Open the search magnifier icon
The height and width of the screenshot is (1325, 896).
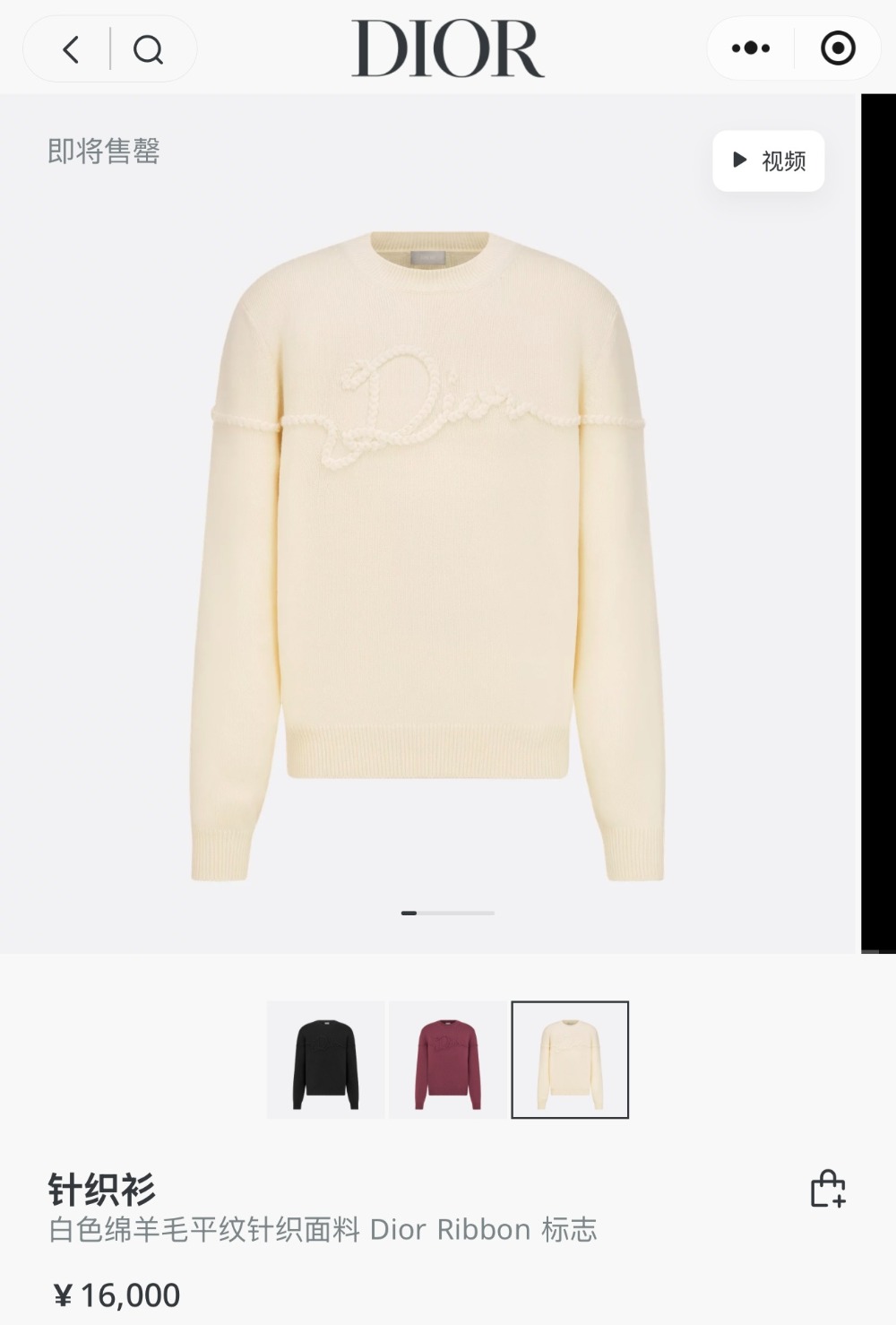tap(149, 49)
